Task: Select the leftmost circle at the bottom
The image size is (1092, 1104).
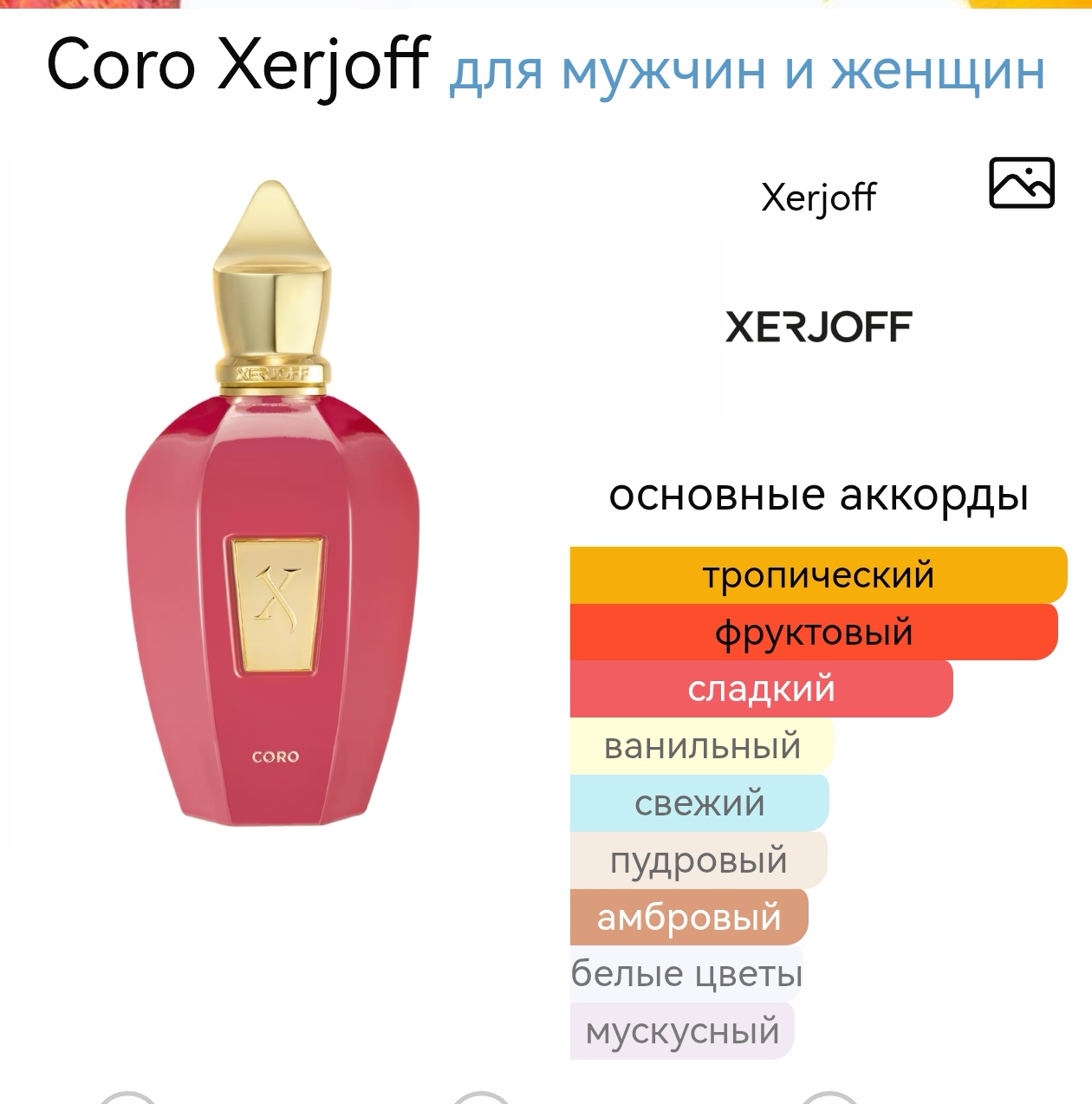Action: pos(128,1099)
